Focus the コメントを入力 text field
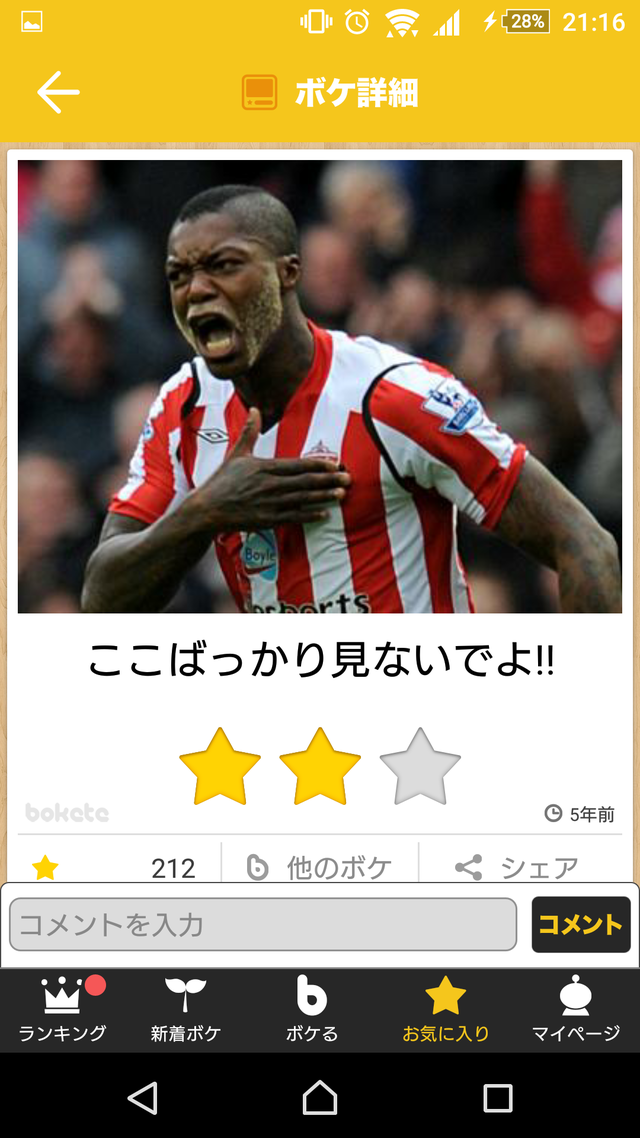The height and width of the screenshot is (1138, 640). tap(263, 925)
